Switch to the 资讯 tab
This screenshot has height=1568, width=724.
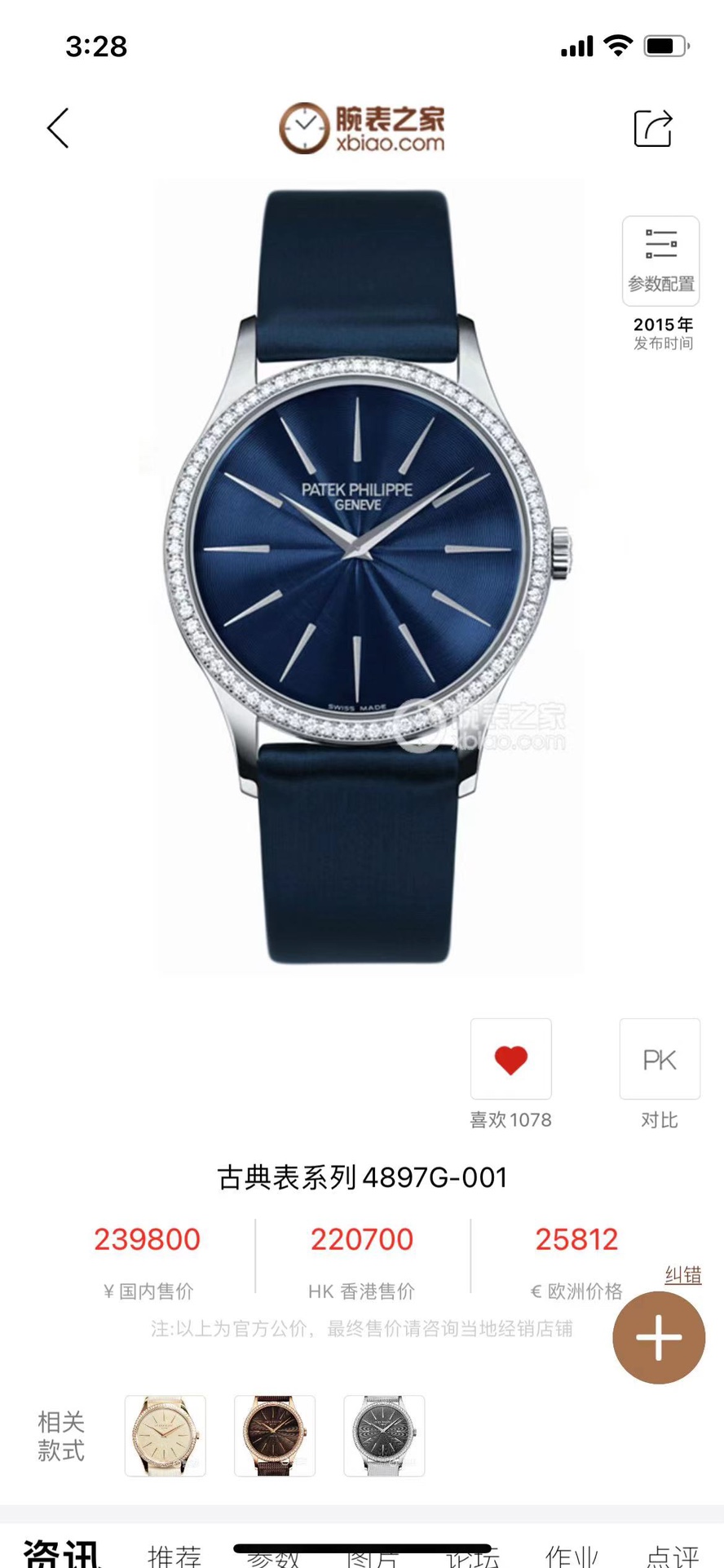[x=61, y=1554]
